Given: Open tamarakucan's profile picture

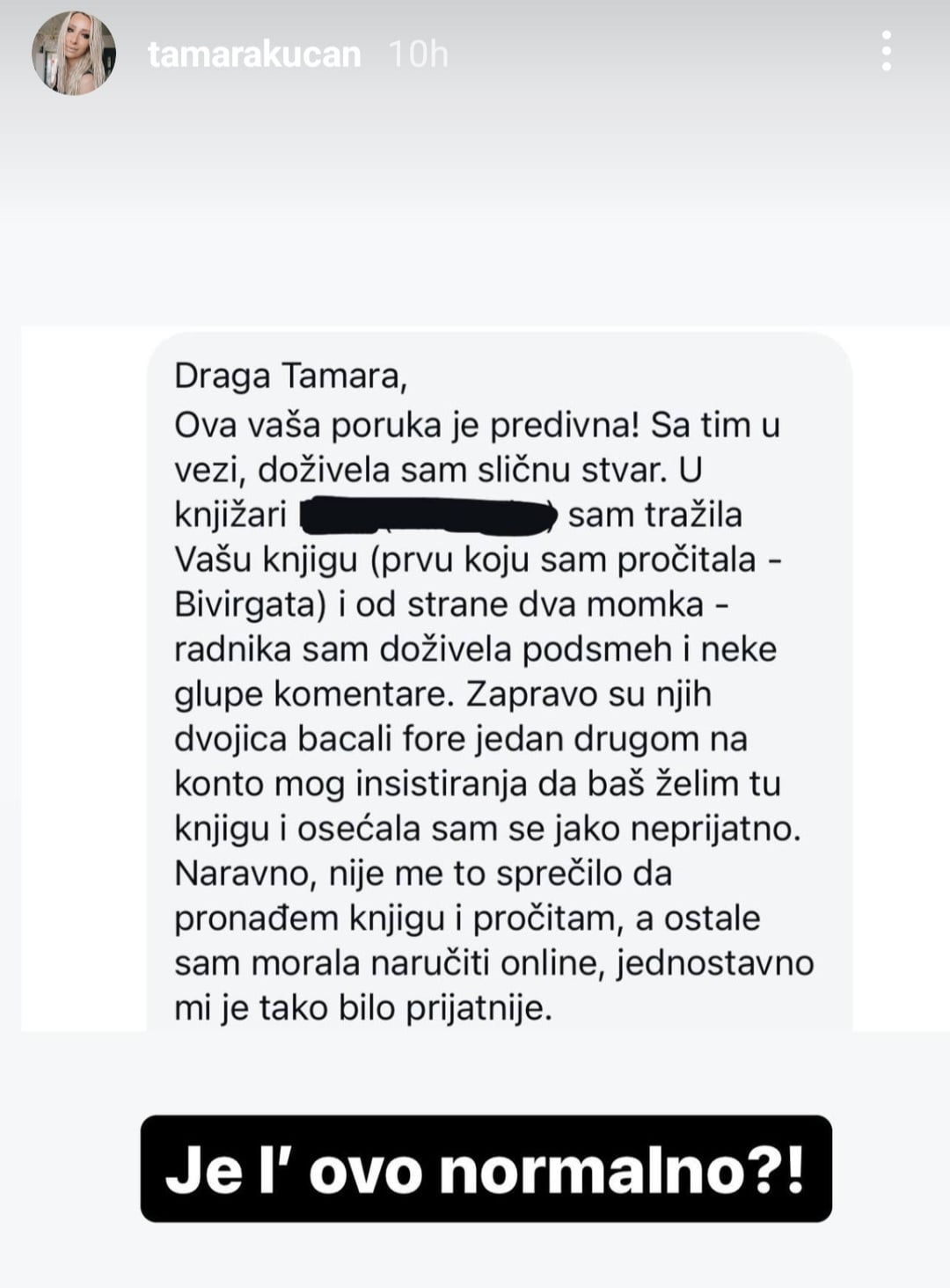Looking at the screenshot, I should pyautogui.click(x=74, y=54).
